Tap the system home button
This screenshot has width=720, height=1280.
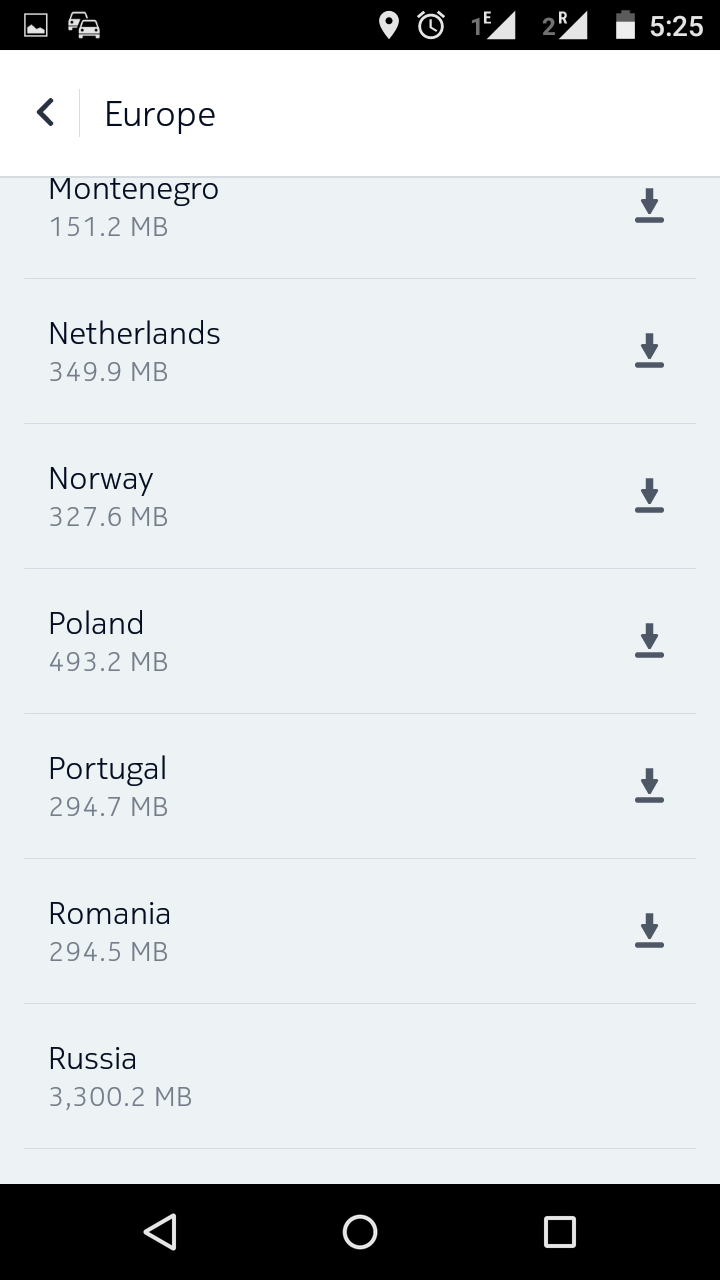[360, 1232]
